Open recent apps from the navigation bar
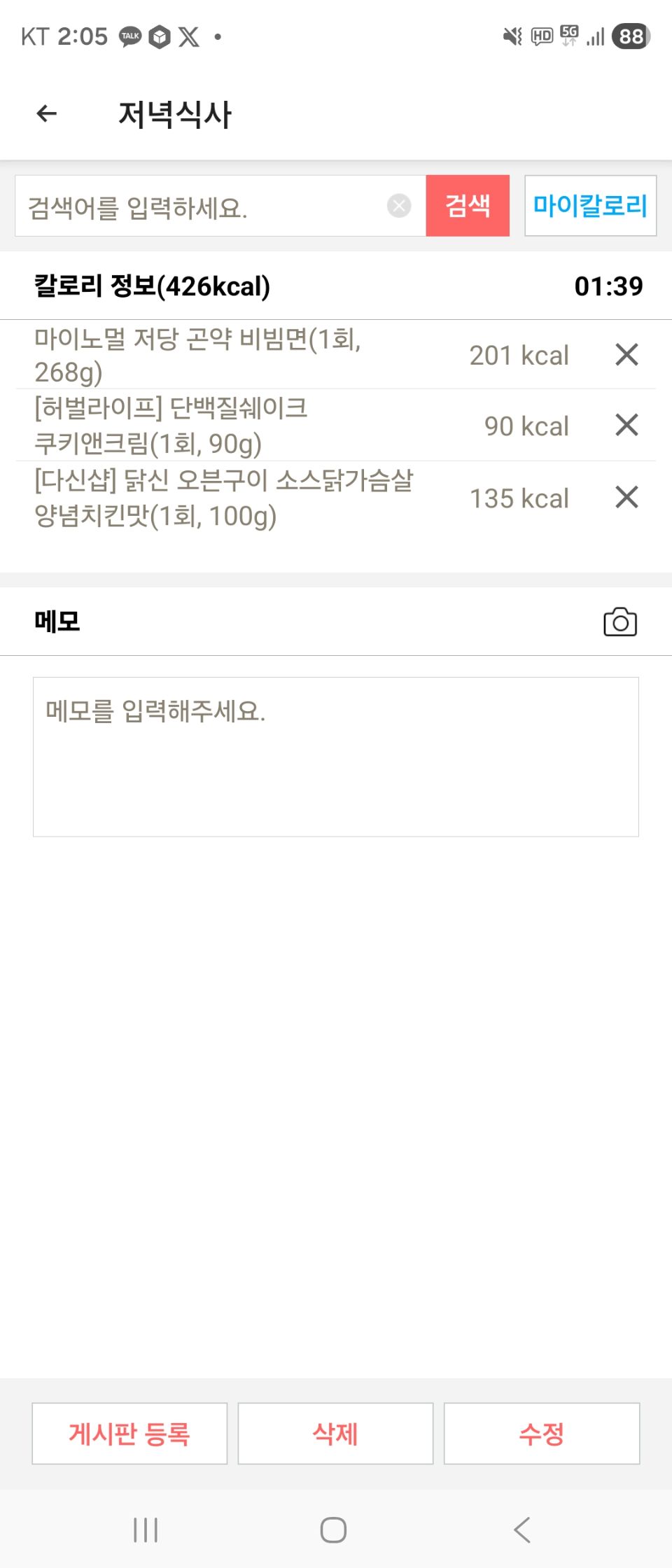 point(146,1530)
